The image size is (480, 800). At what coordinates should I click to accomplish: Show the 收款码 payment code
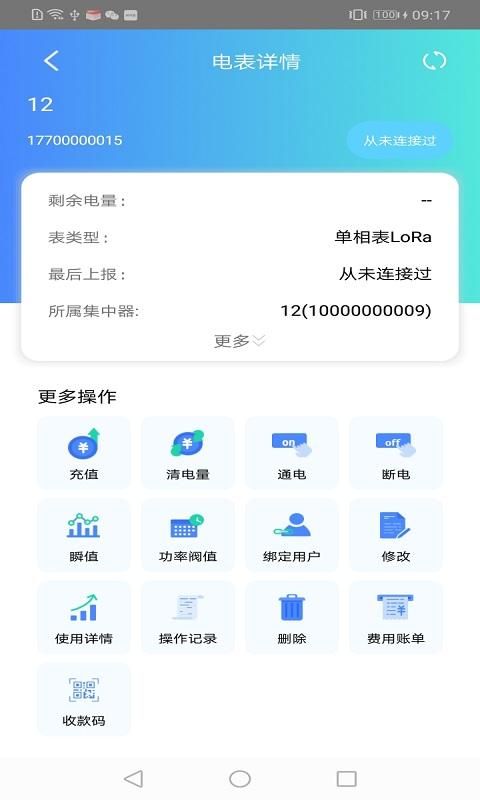(84, 699)
